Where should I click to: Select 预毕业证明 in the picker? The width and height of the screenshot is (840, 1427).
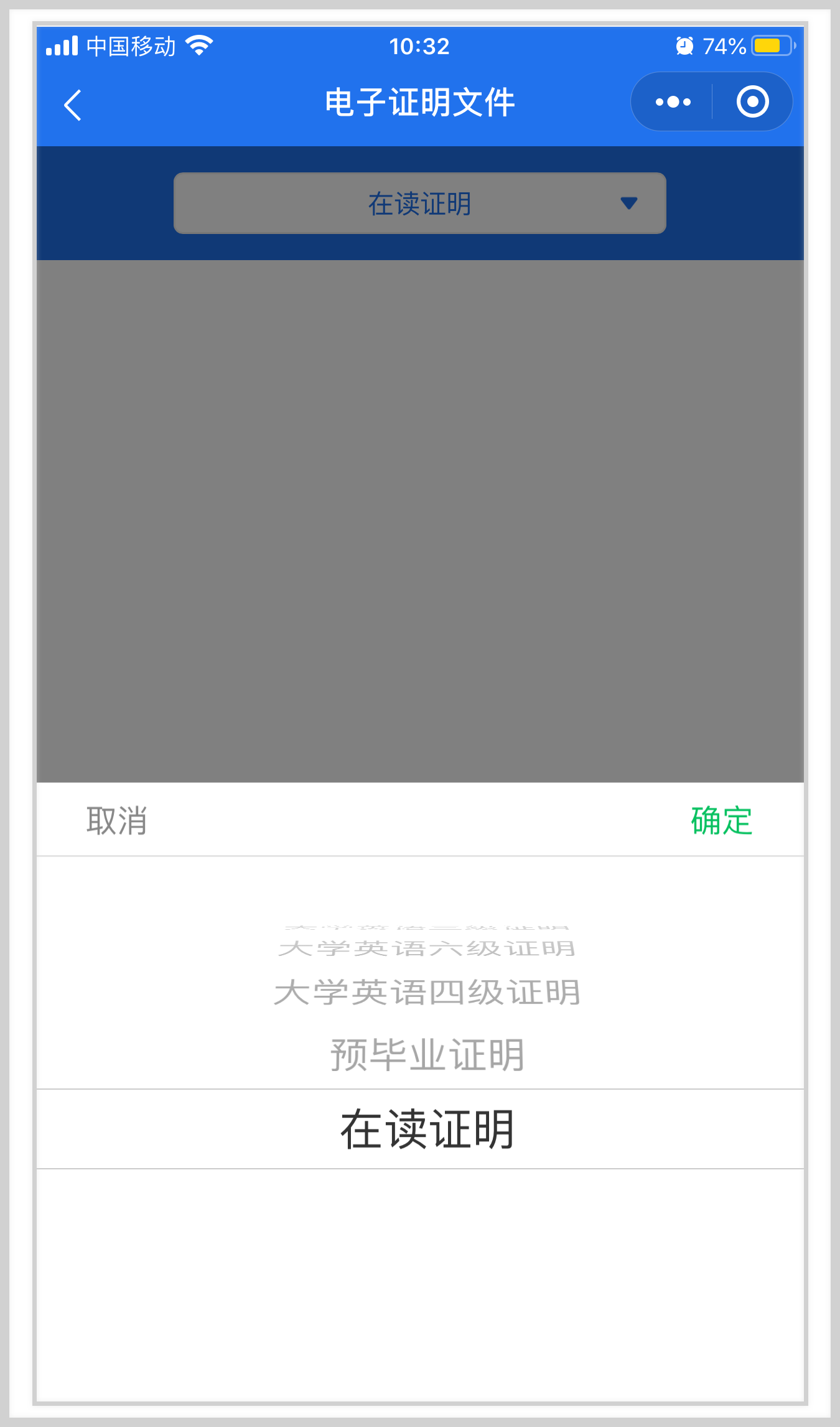pyautogui.click(x=427, y=1054)
